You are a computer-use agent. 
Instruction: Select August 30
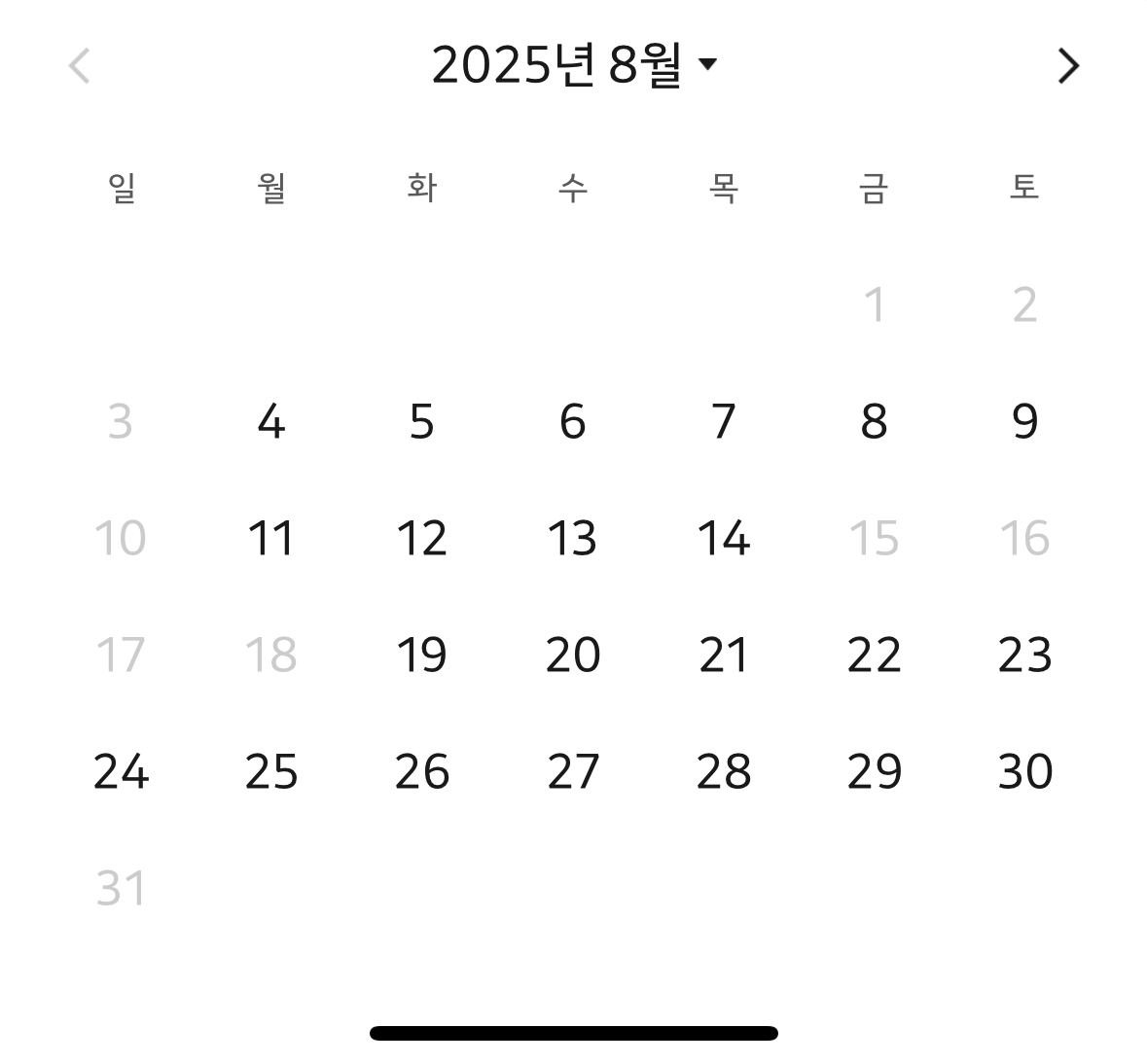tap(1024, 771)
